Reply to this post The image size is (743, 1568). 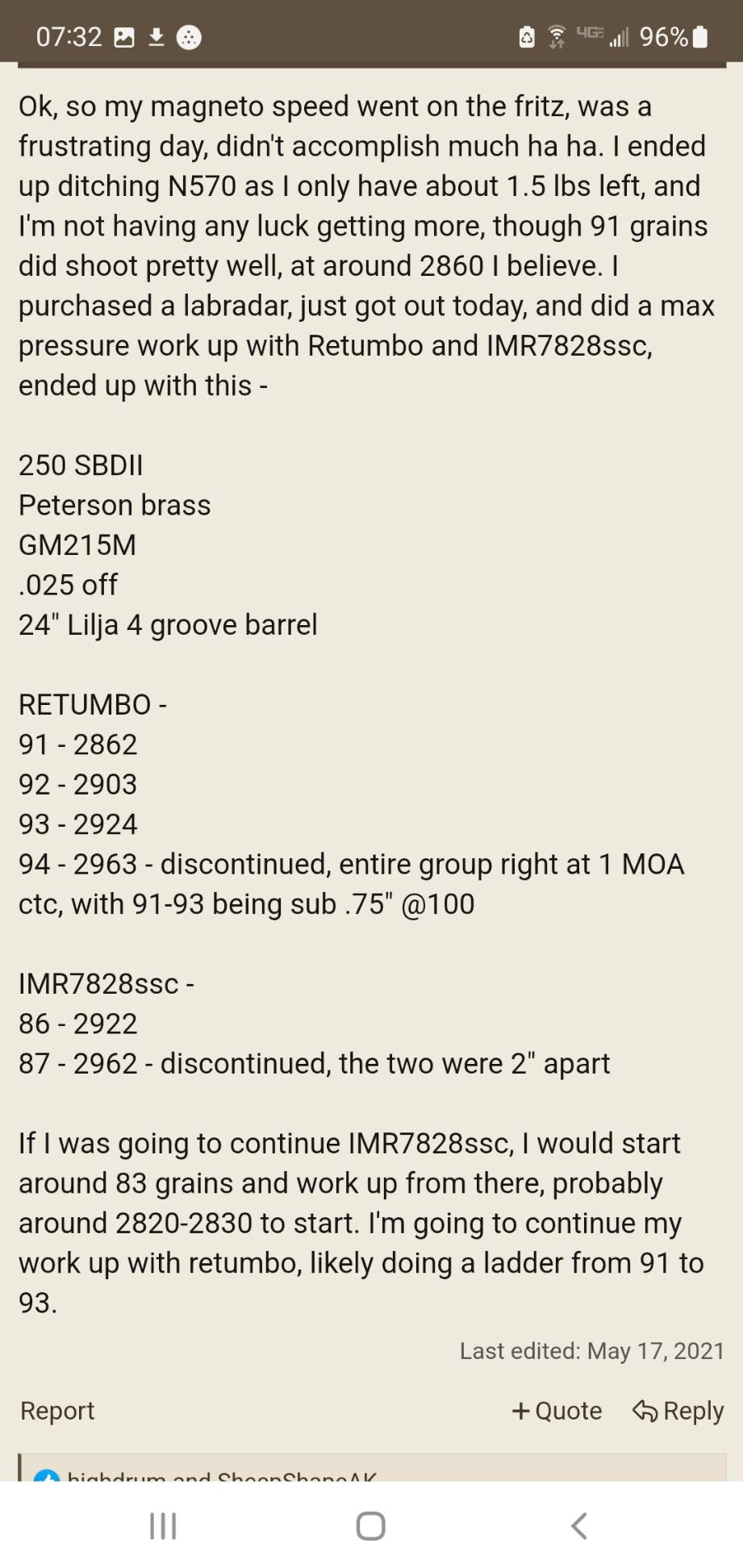coord(678,1411)
